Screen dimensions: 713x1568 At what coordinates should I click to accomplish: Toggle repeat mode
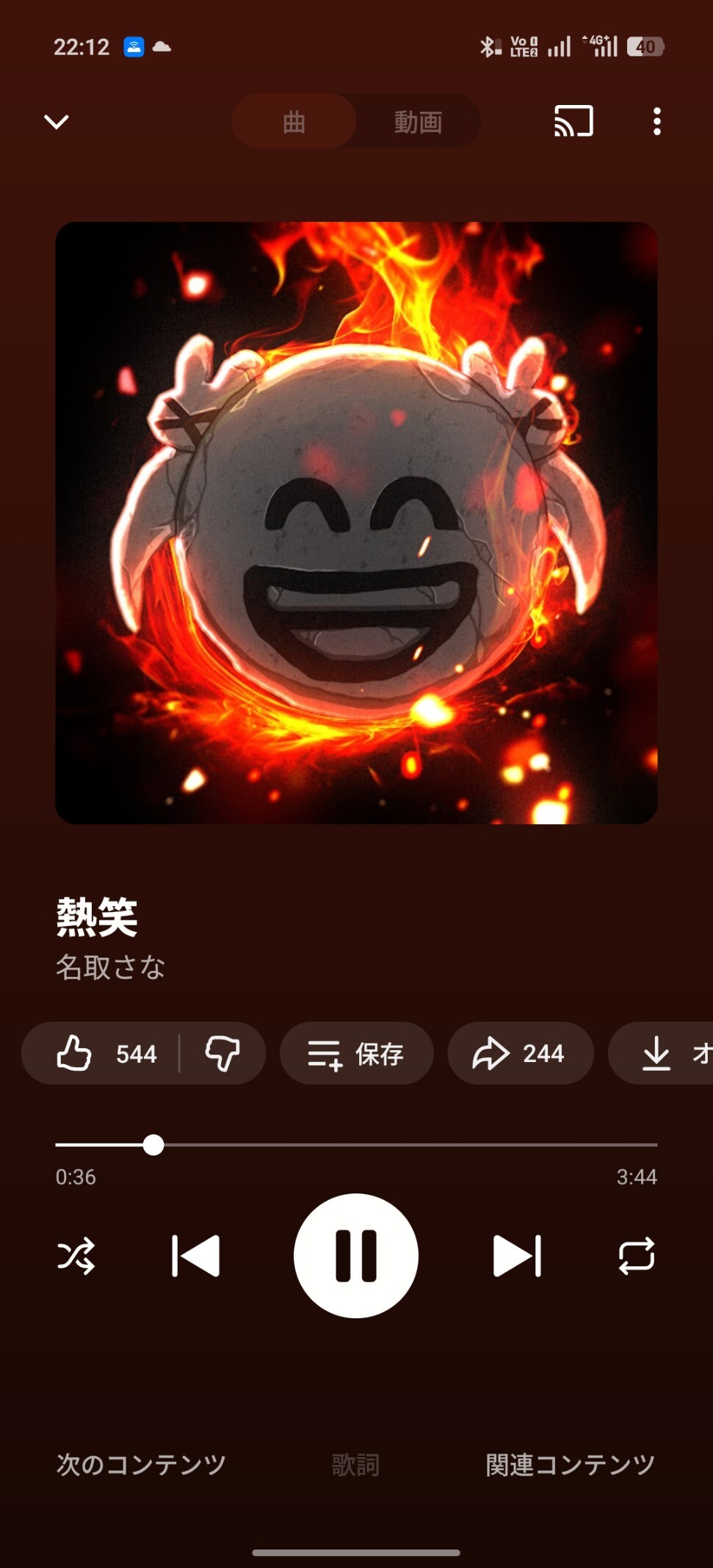636,1256
